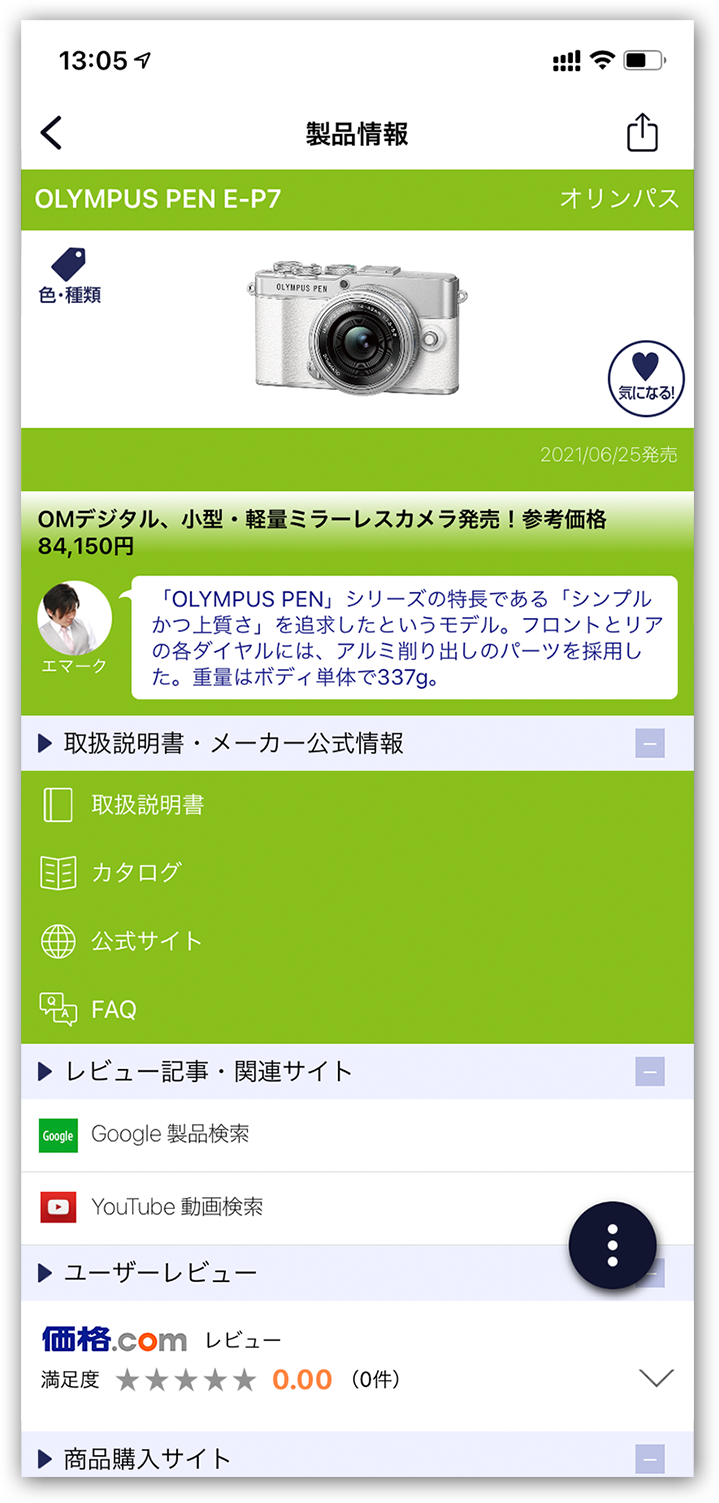Image resolution: width=719 pixels, height=1503 pixels.
Task: Share this product info
Action: pyautogui.click(x=642, y=133)
